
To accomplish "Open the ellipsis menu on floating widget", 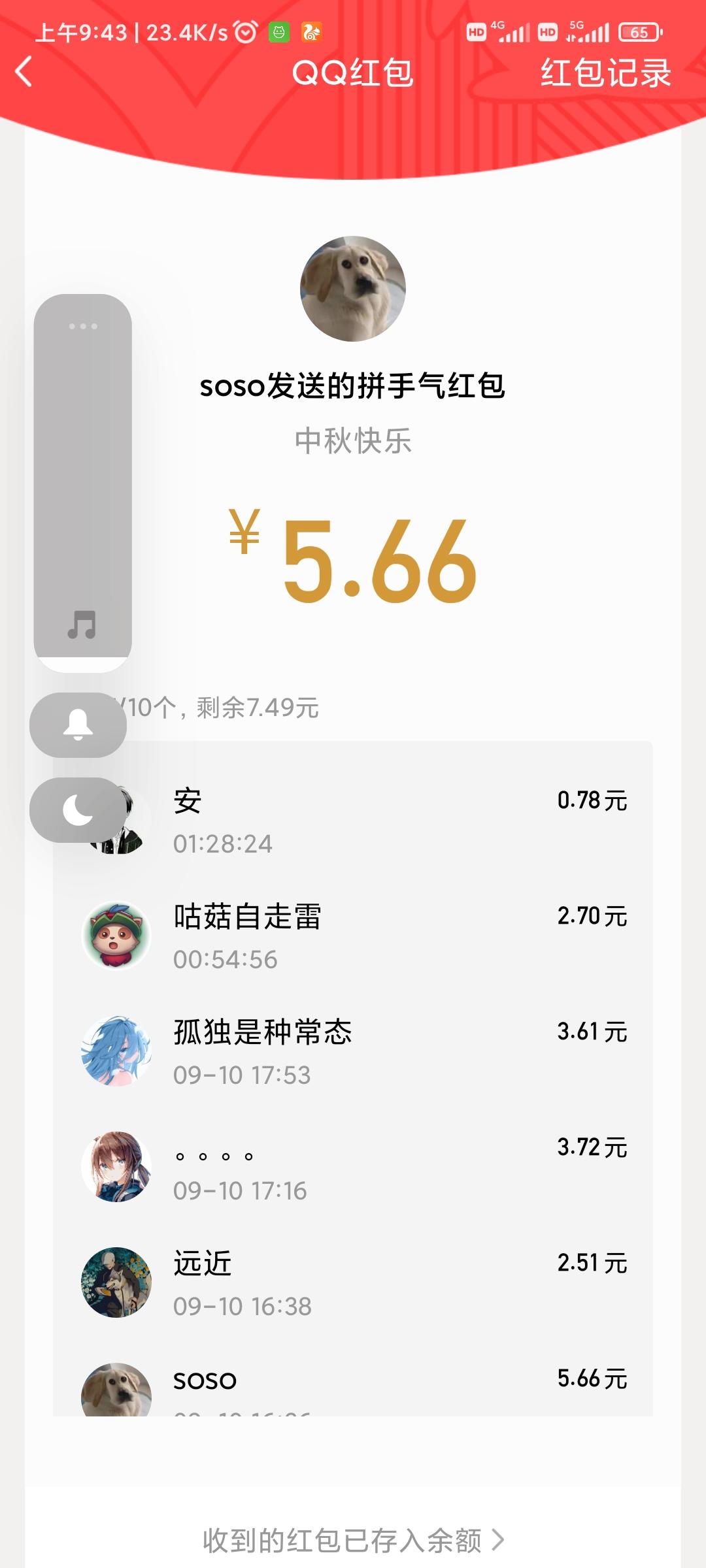I will [x=82, y=325].
